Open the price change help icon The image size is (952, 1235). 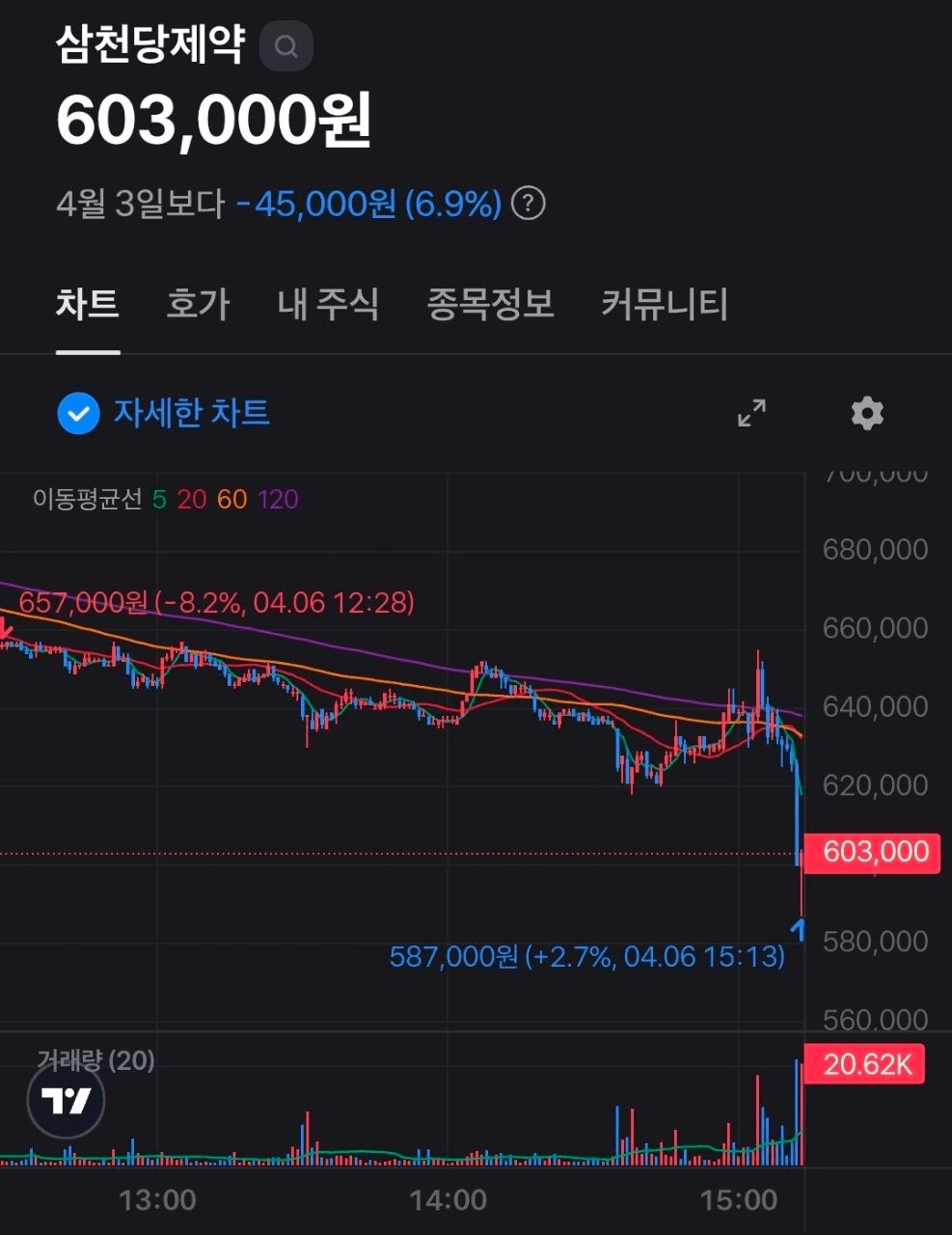tap(528, 204)
